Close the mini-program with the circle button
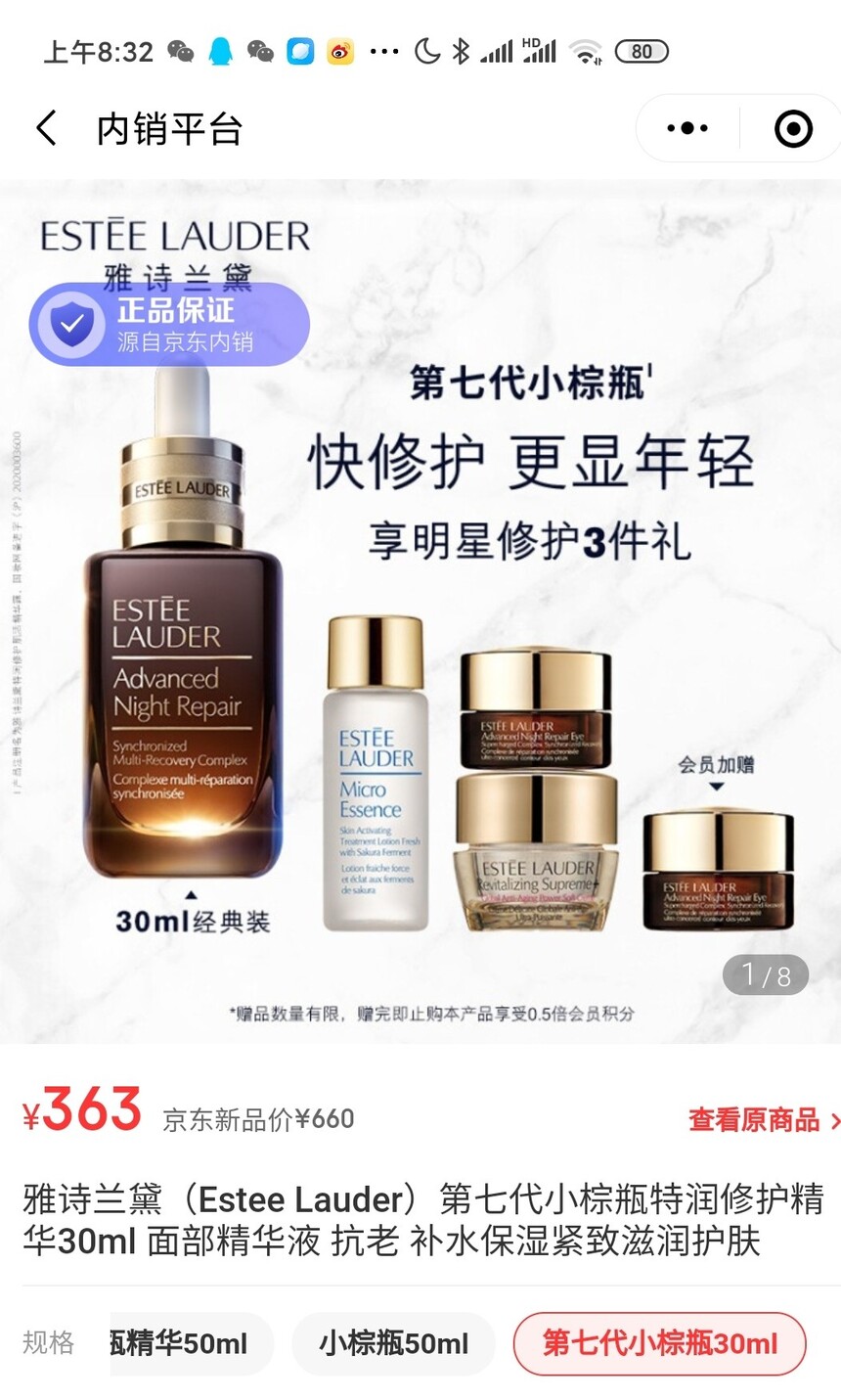Screen dimensions: 841x1400 tap(793, 128)
